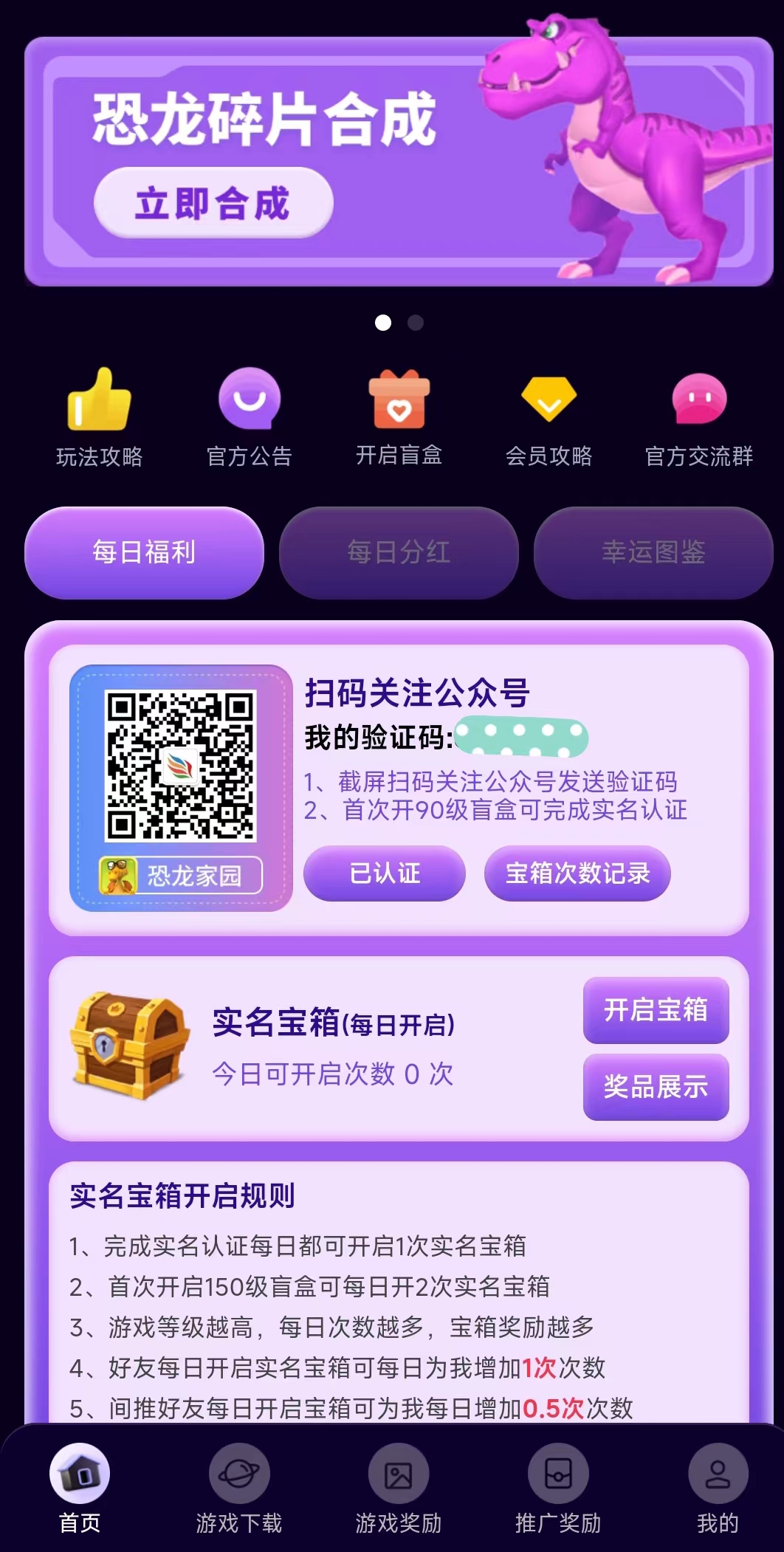This screenshot has width=784, height=1552.
Task: Switch to the 幸运图鉴 tab
Action: (x=653, y=552)
